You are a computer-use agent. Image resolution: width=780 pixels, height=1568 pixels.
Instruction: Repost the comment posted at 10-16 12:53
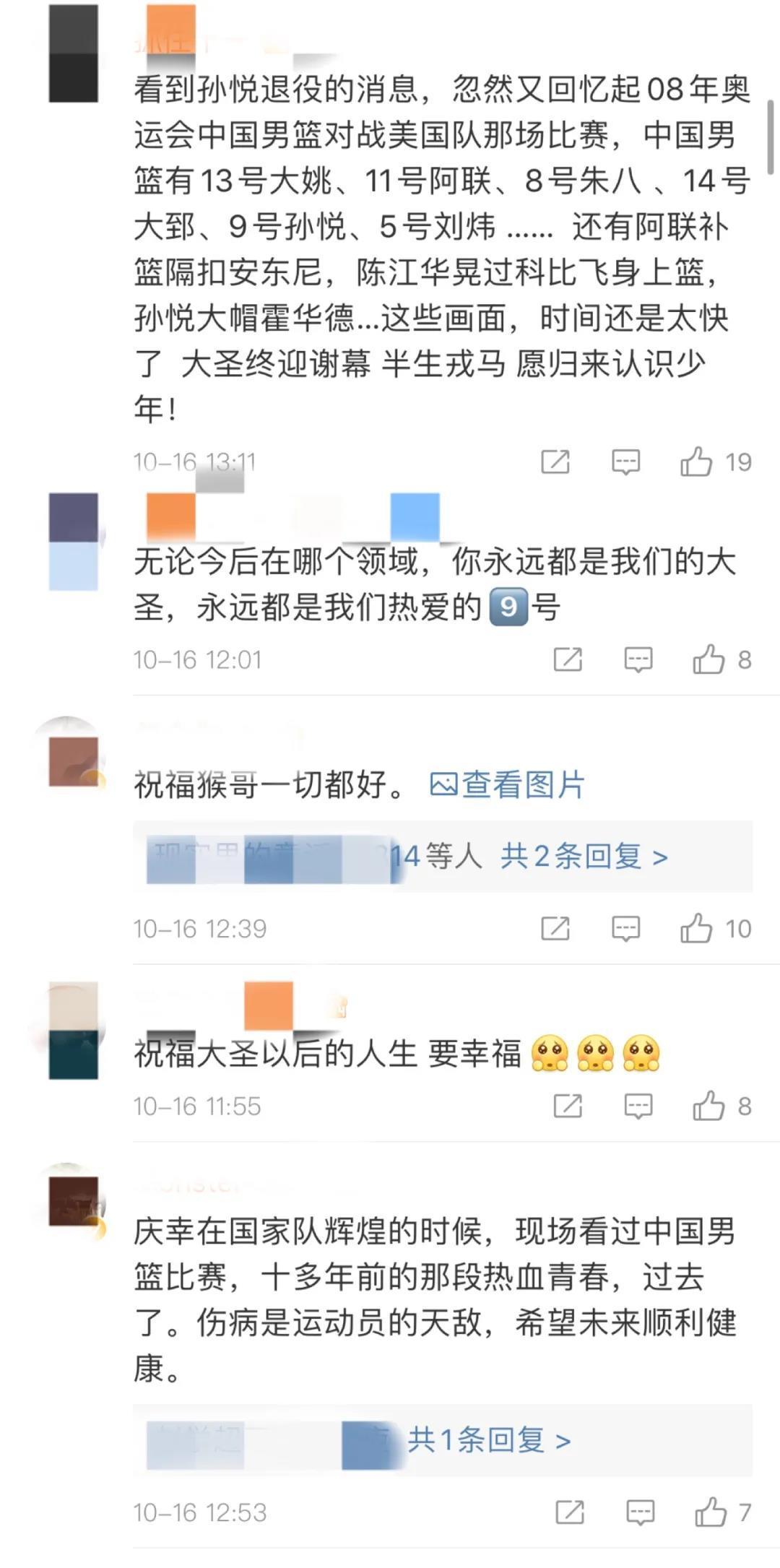pos(570,1512)
